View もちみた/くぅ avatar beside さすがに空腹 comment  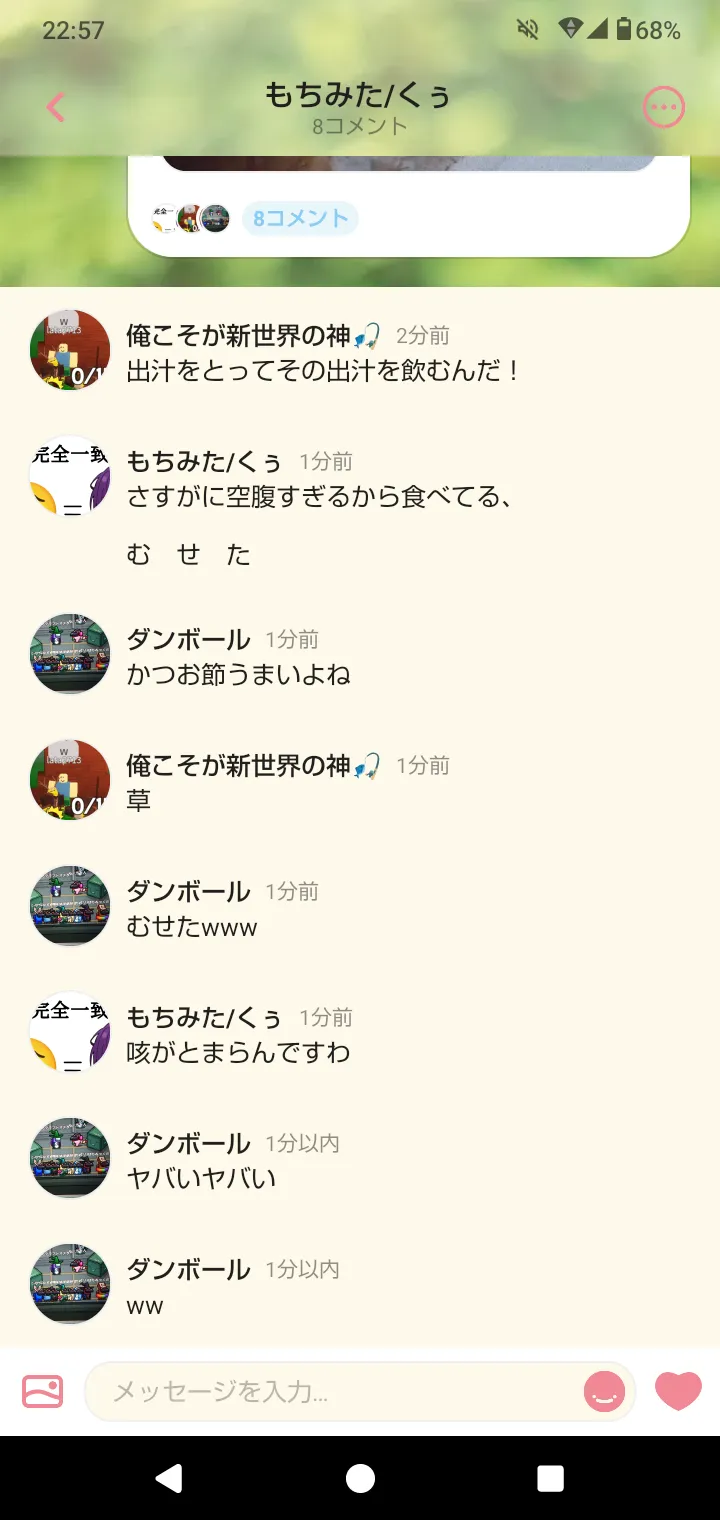click(70, 476)
